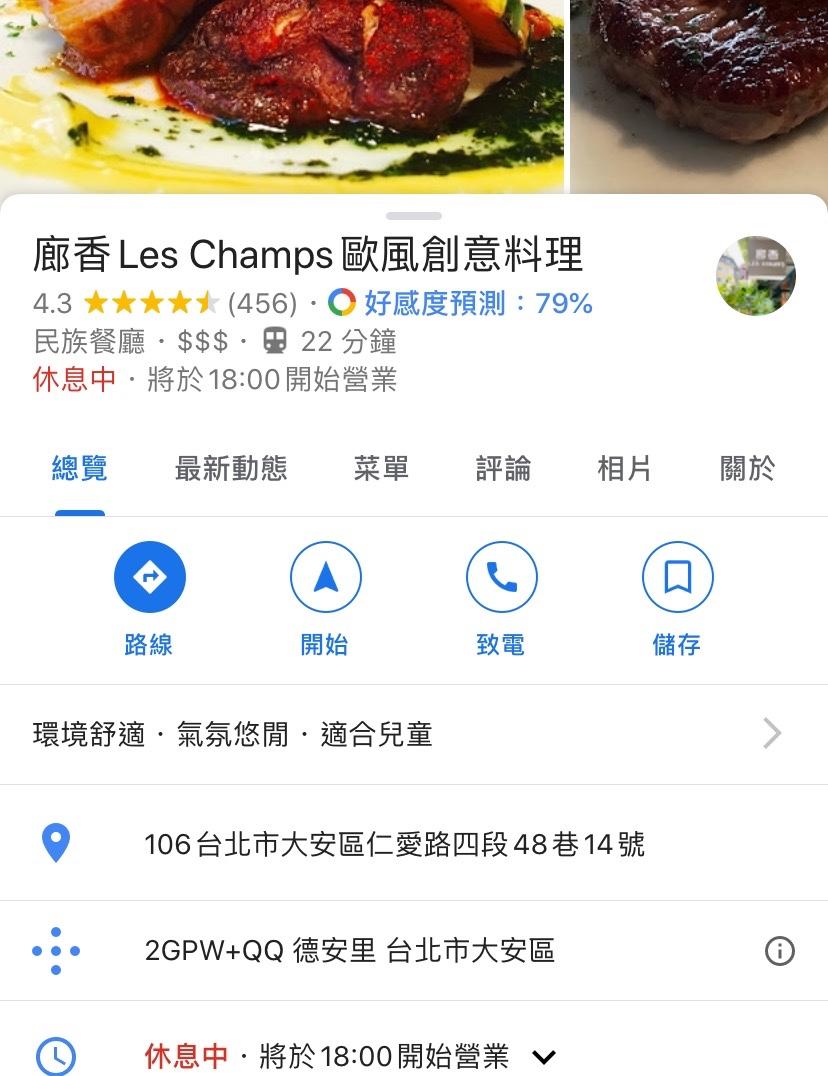Switch to the 最新動態 tab

tap(231, 468)
